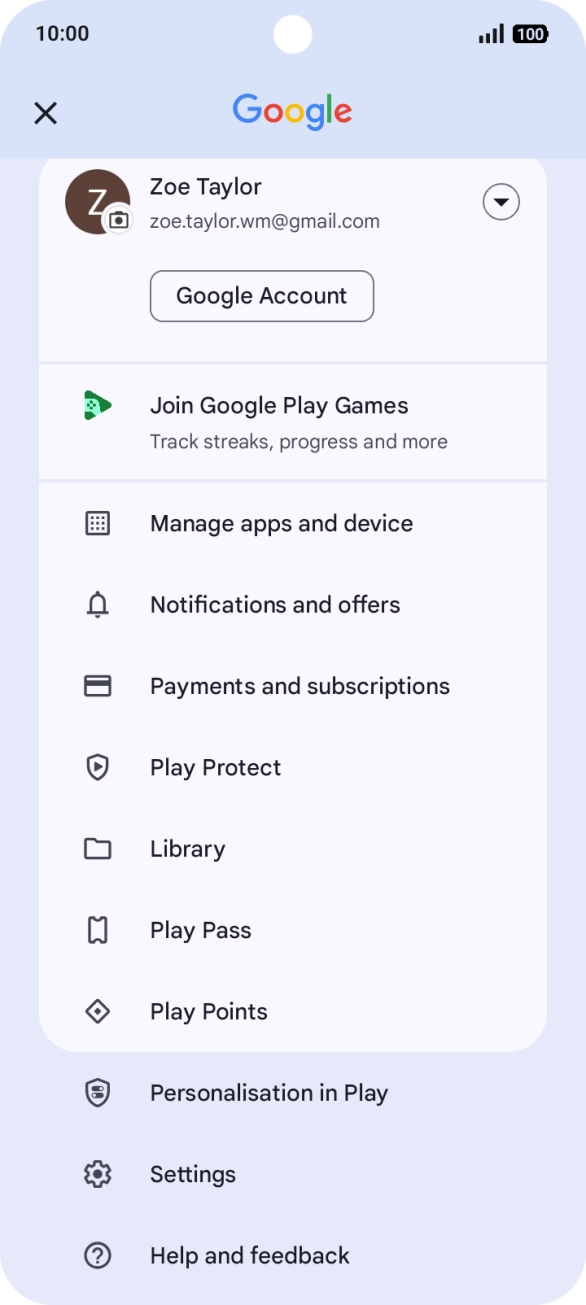Image resolution: width=586 pixels, height=1305 pixels.
Task: Go to Notifications and offers
Action: 293,605
